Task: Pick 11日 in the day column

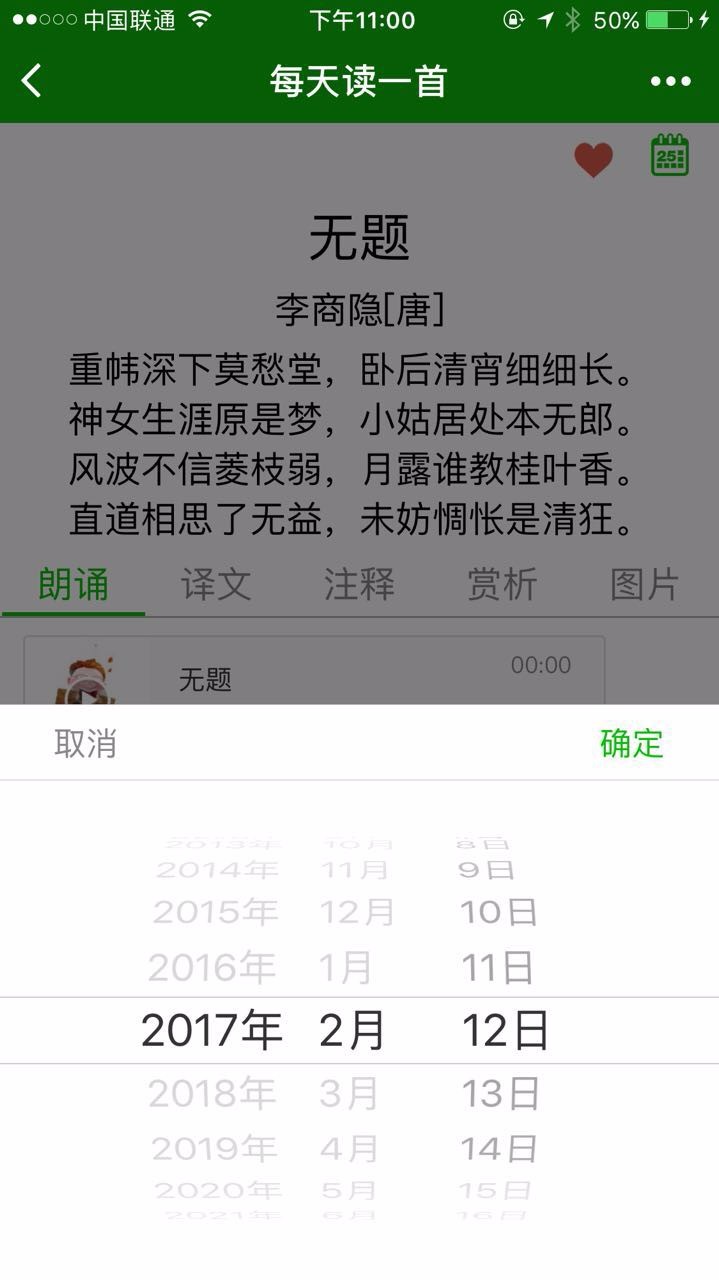Action: click(x=498, y=968)
